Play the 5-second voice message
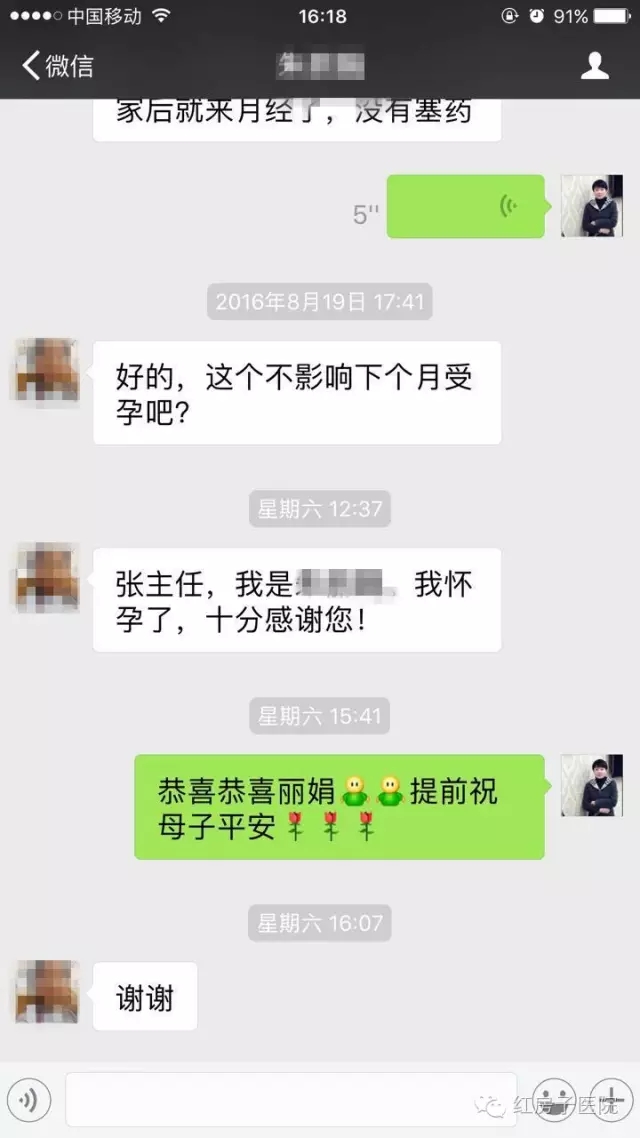This screenshot has width=640, height=1138. click(x=465, y=207)
